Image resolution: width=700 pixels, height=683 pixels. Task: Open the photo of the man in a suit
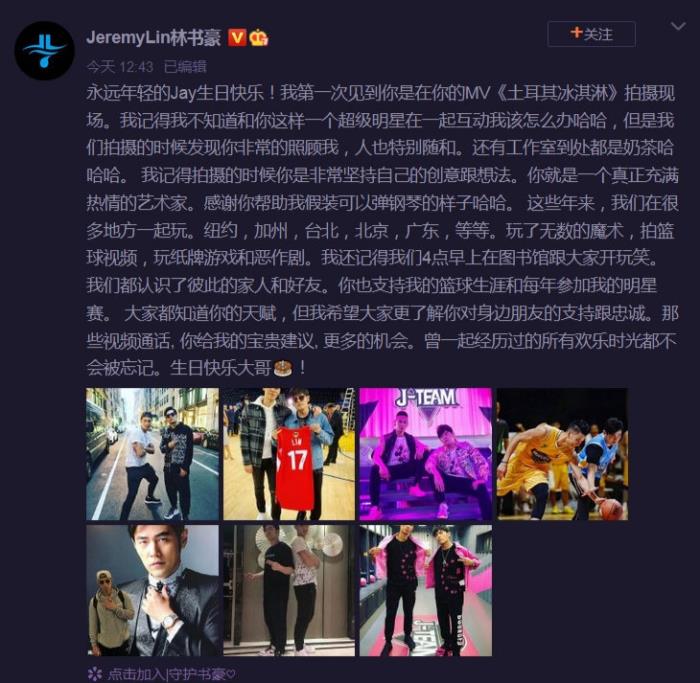pos(152,590)
